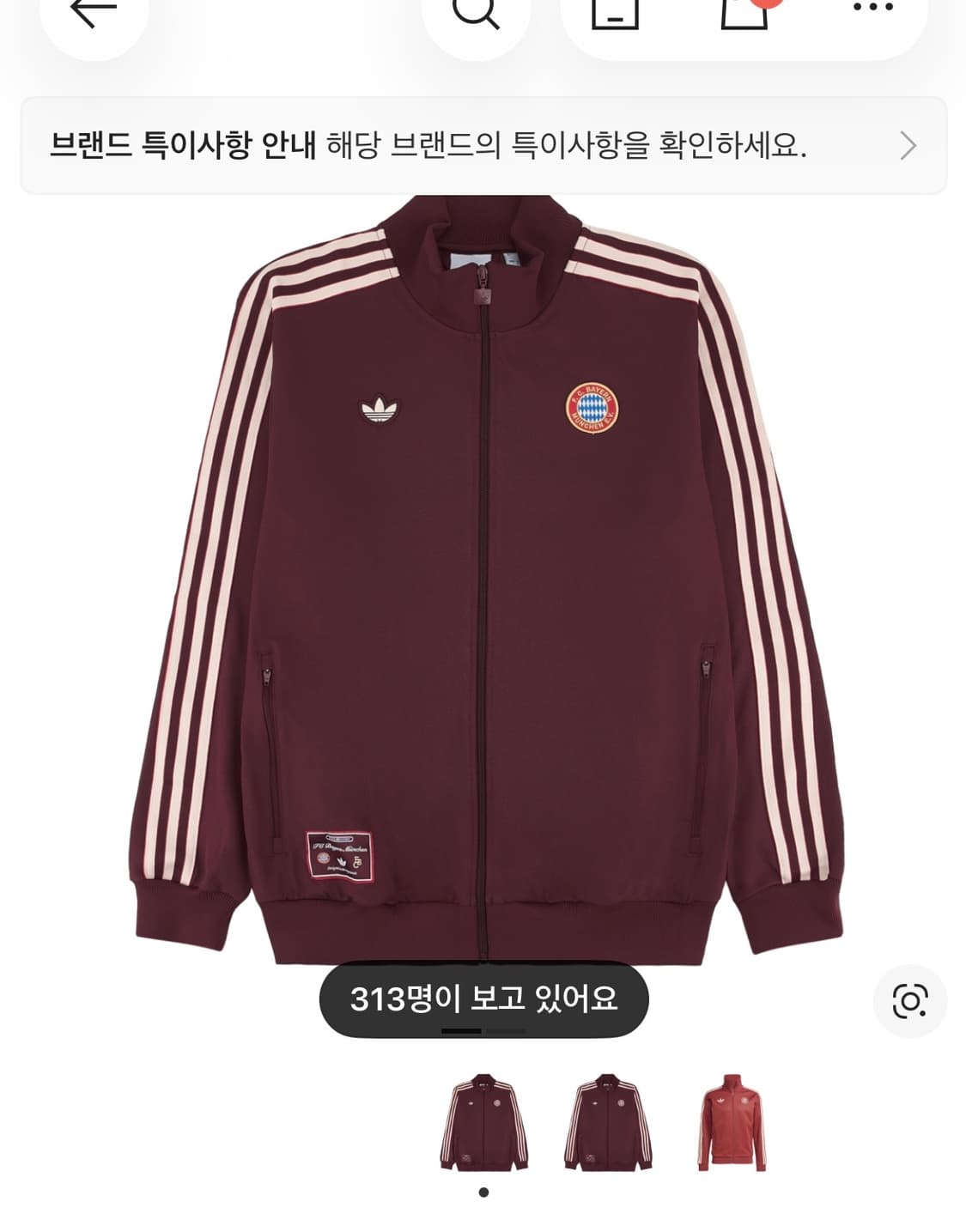This screenshot has width=966, height=1232.
Task: Tap the main product photo to enlarge
Action: [x=483, y=558]
